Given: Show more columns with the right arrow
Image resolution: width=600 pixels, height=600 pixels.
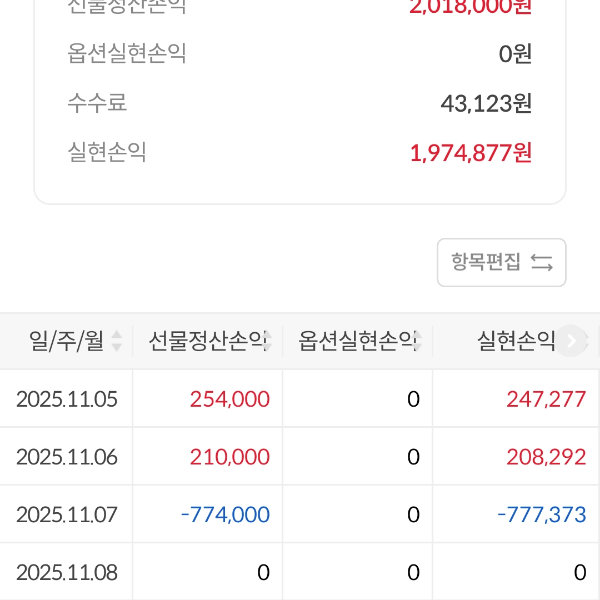Looking at the screenshot, I should click(x=571, y=341).
